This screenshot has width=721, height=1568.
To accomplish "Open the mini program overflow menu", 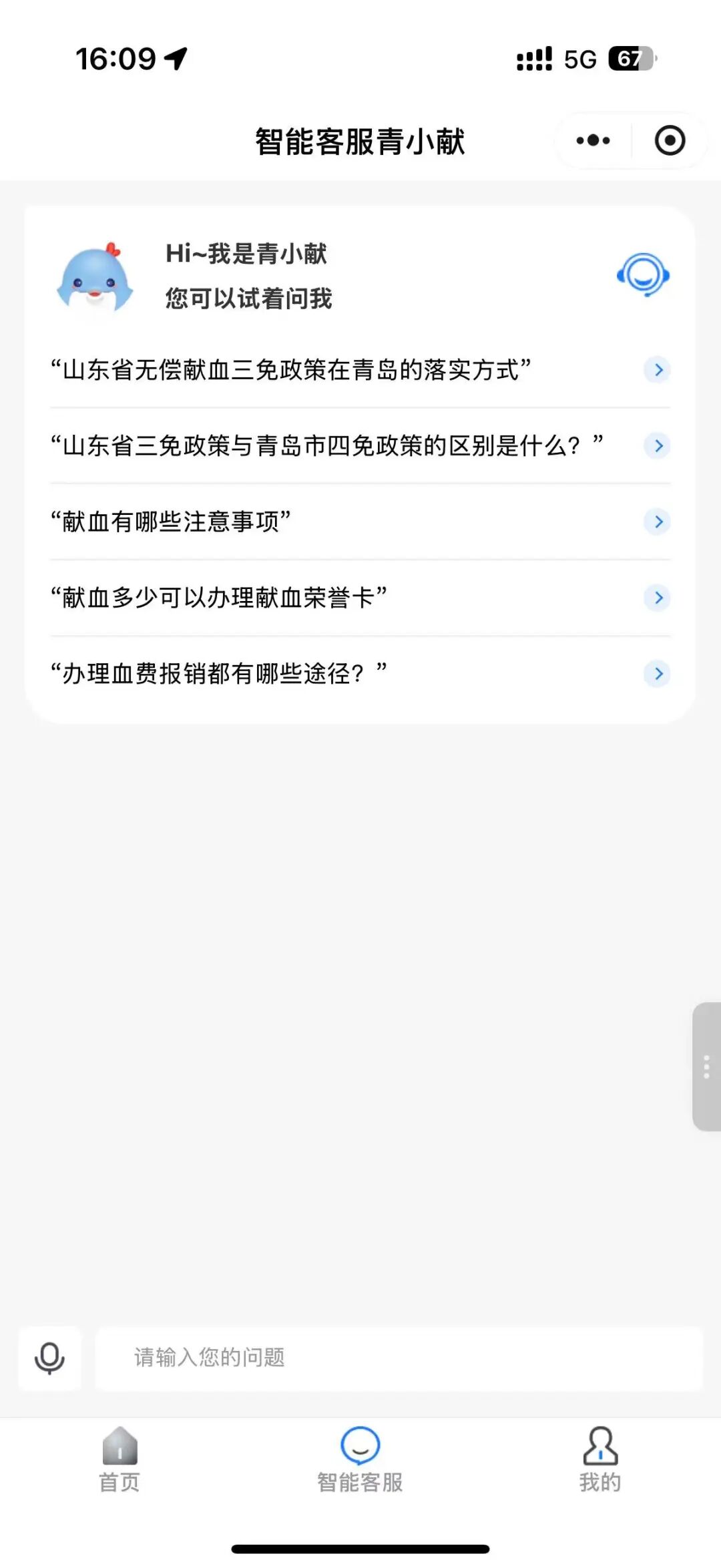I will [593, 141].
